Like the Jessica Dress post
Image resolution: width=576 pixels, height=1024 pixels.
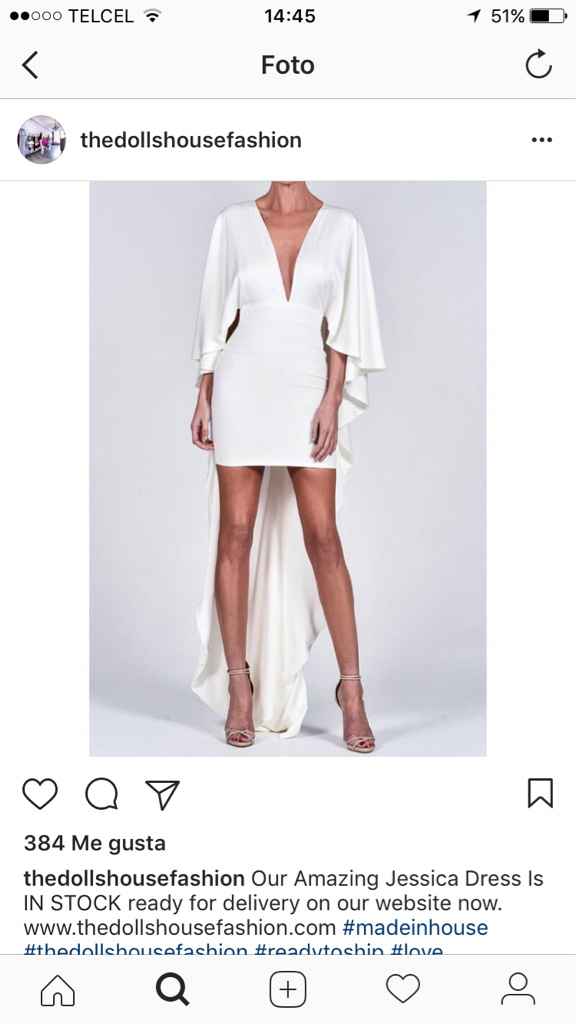click(x=40, y=794)
